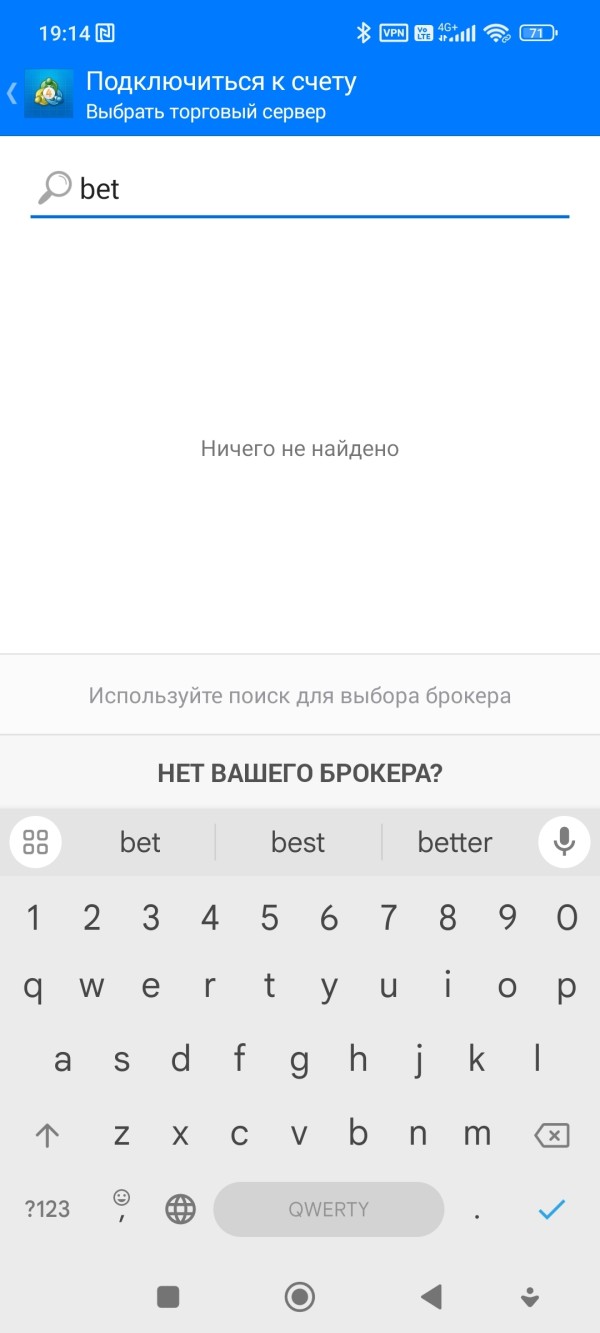
Task: Open the keyboard tools grid menu
Action: tap(35, 842)
